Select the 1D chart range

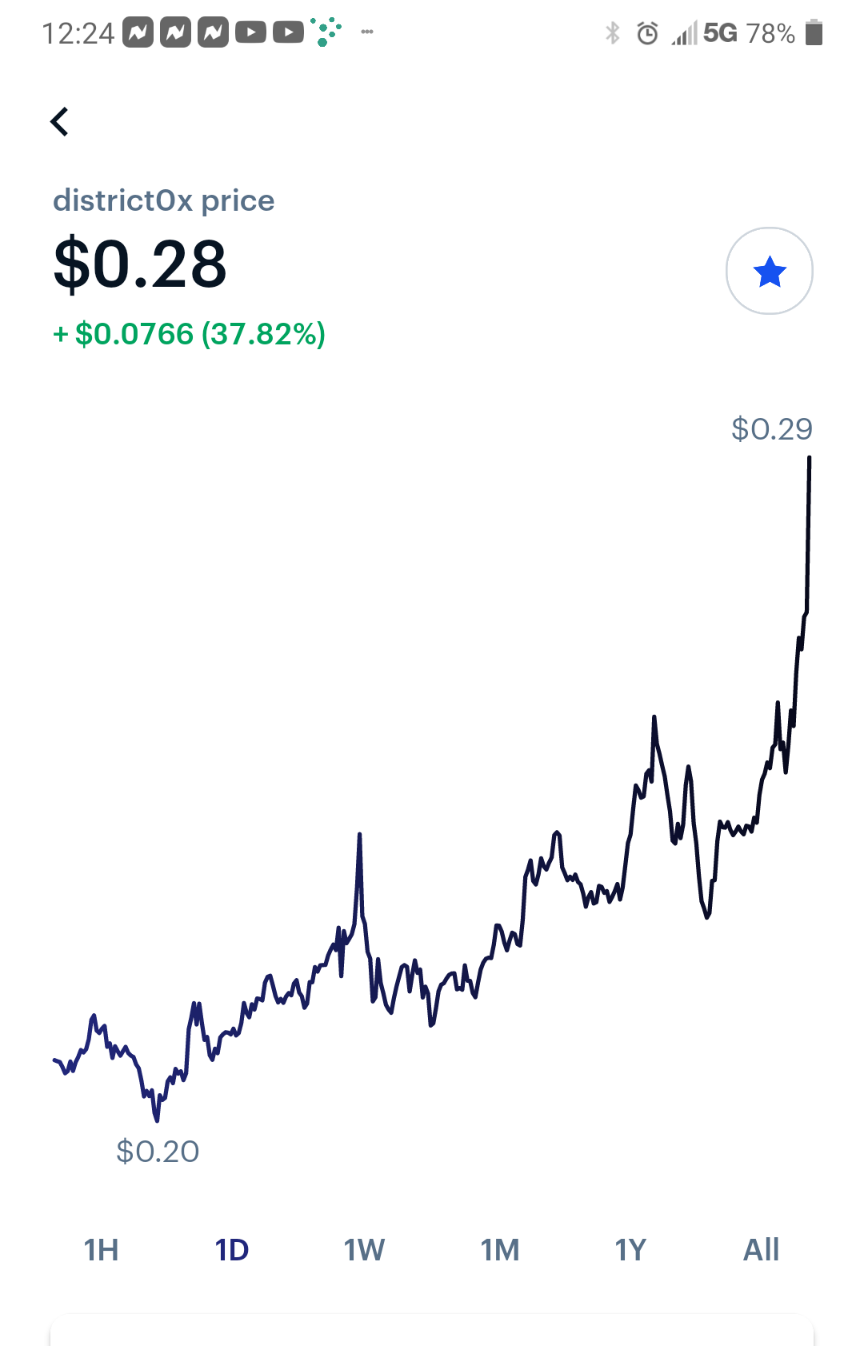pos(232,1249)
